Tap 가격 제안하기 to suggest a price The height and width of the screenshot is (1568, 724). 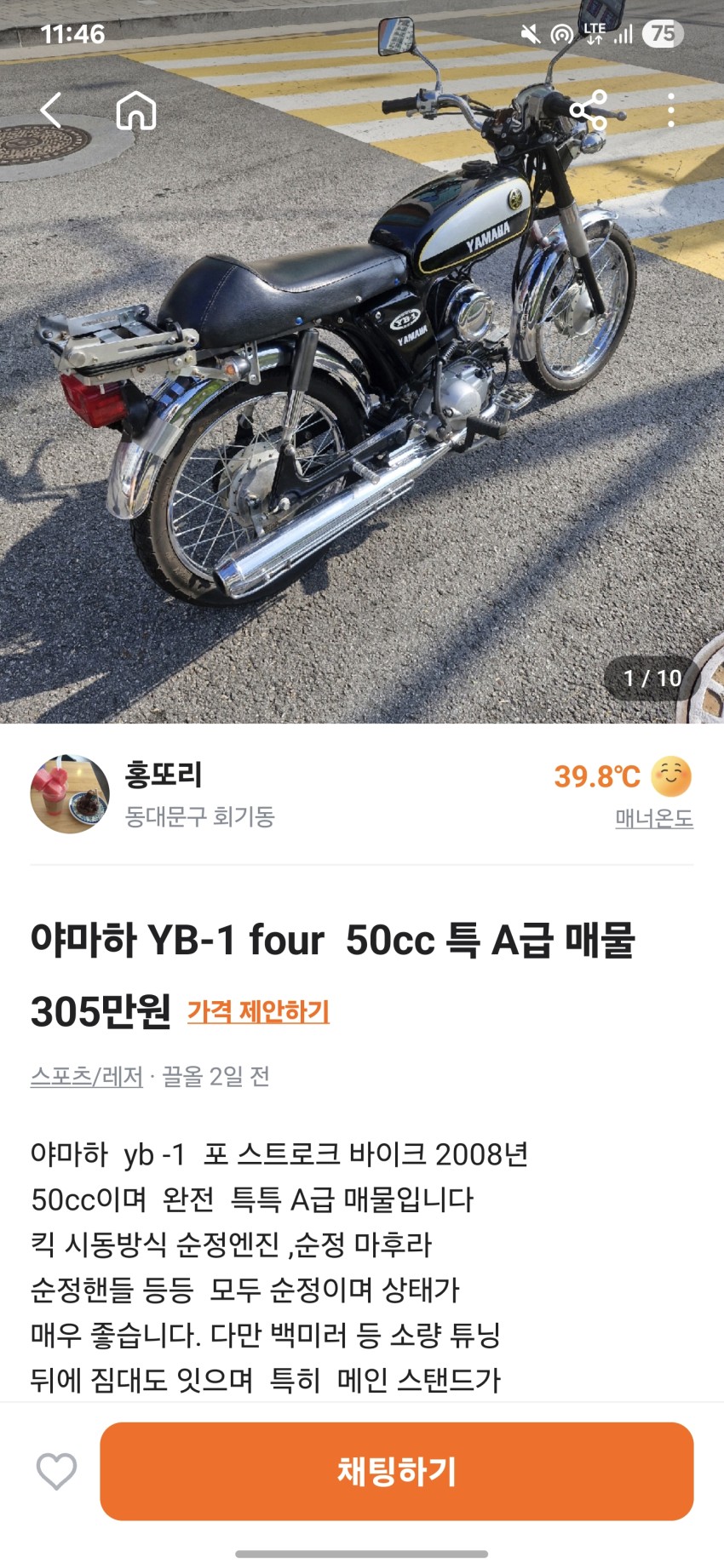[x=258, y=1011]
